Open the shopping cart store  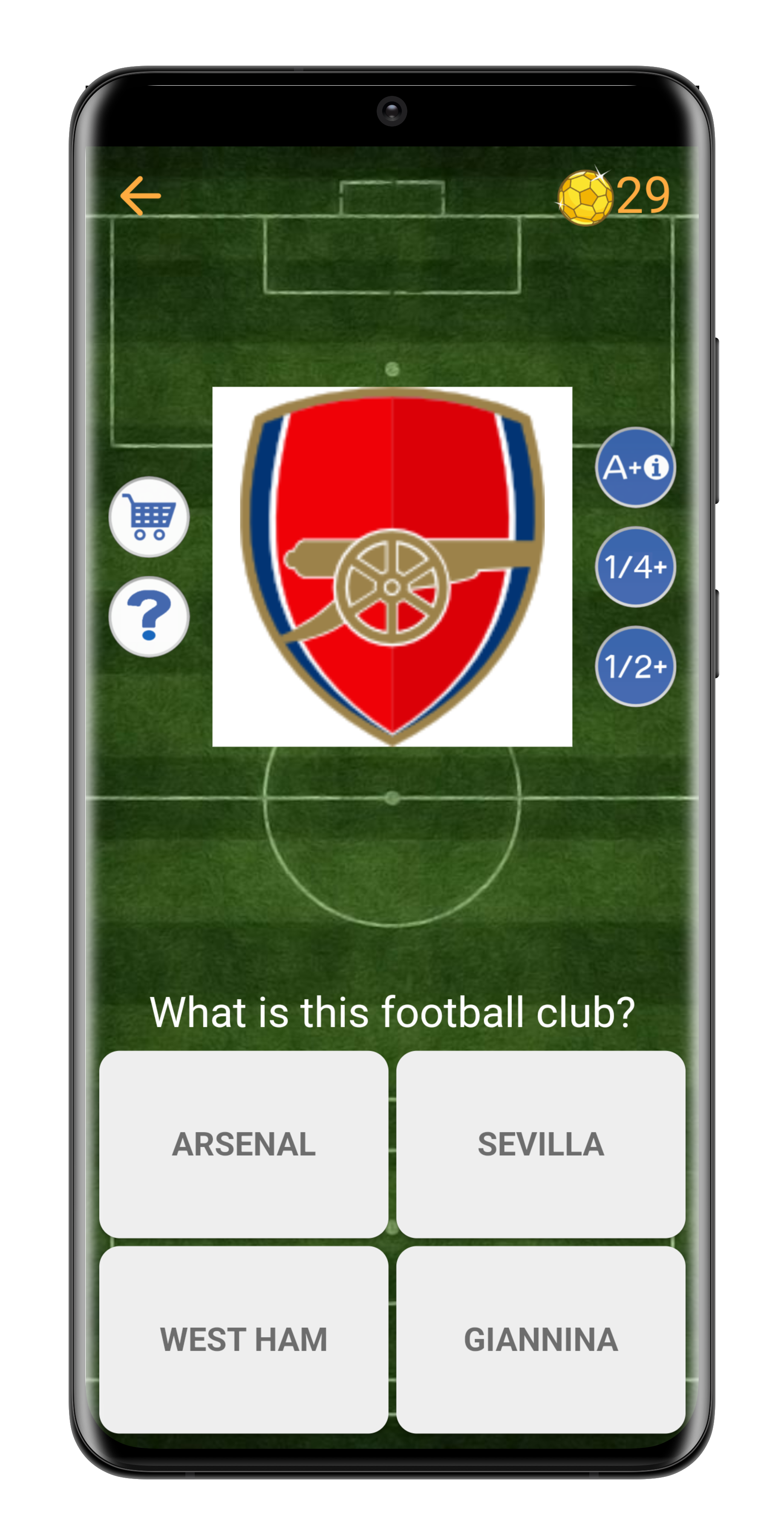[149, 517]
